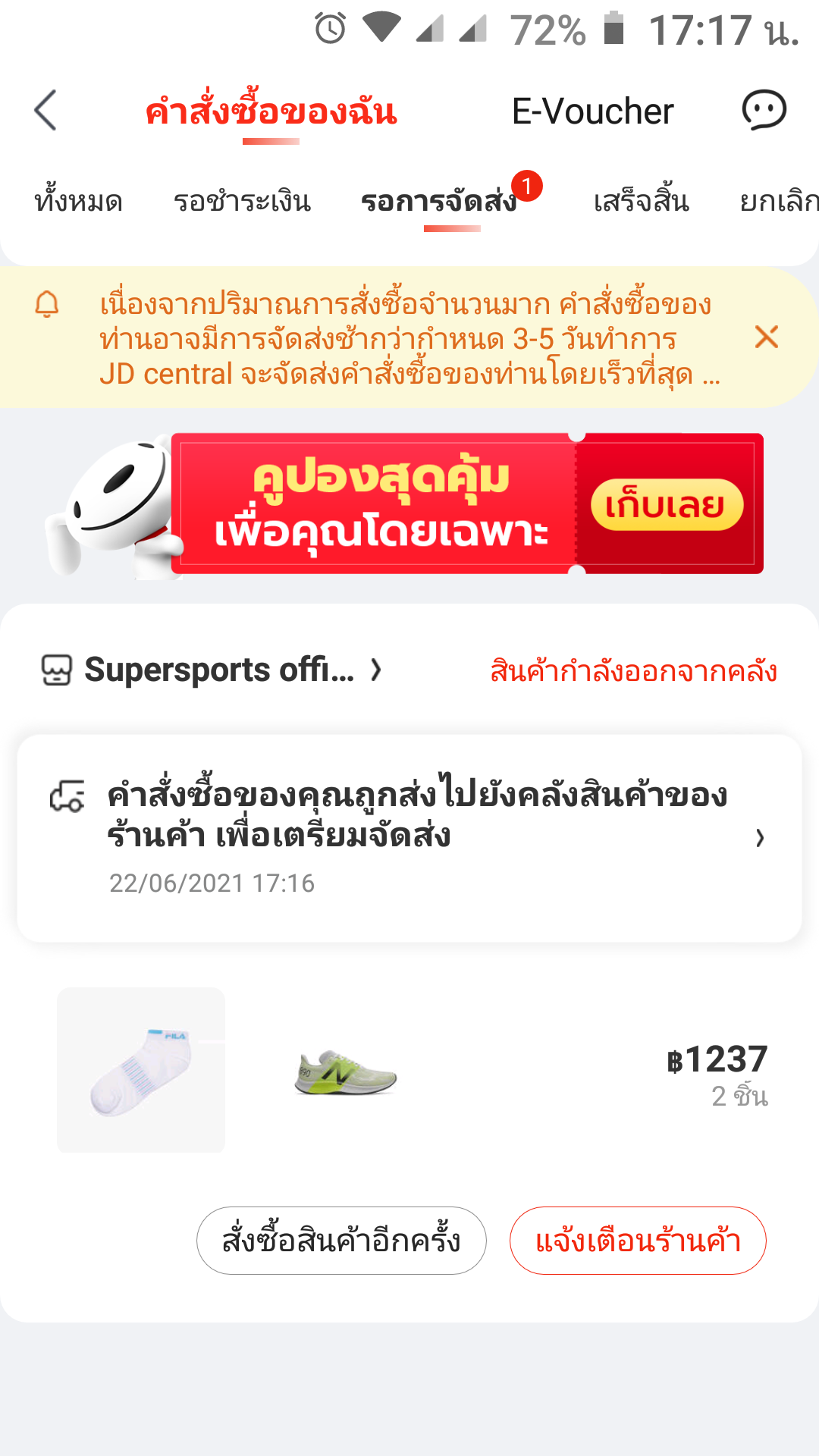
Task: Select the คำสั่งซื้อของฉัน tab
Action: 271,111
